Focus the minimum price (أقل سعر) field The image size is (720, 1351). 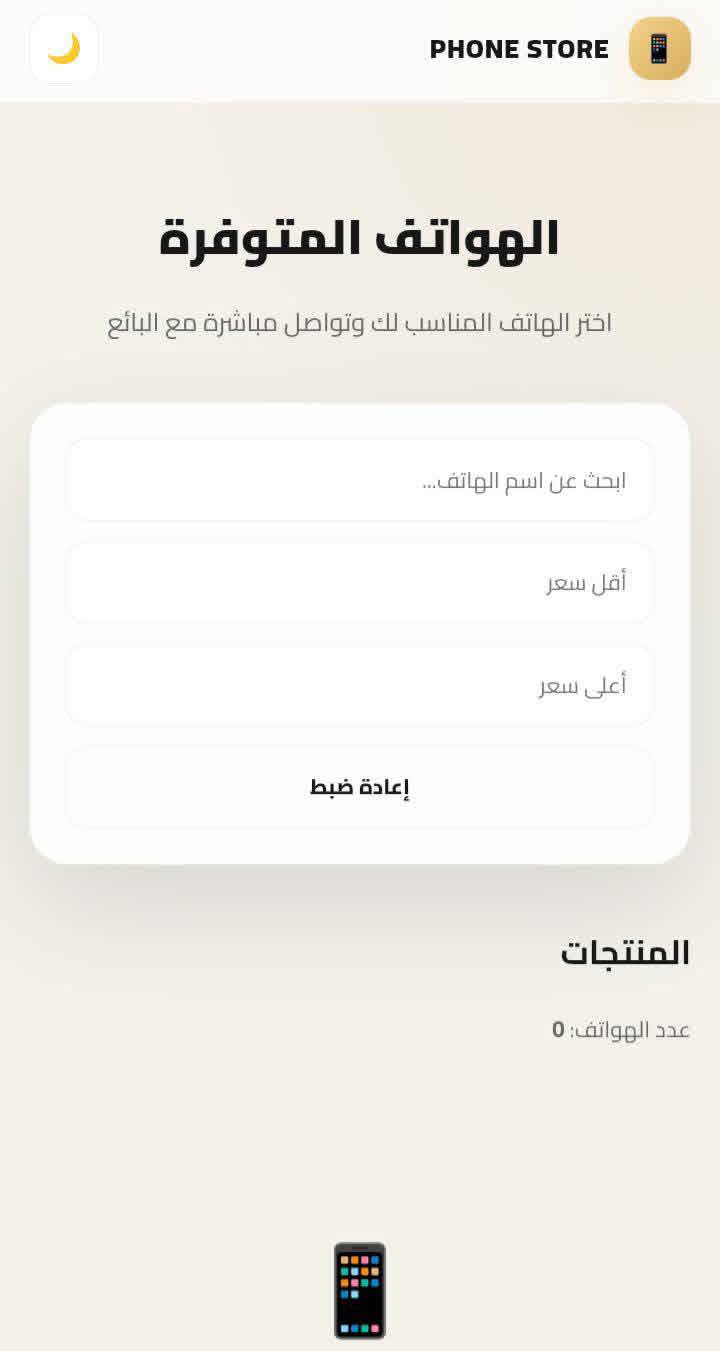(360, 583)
